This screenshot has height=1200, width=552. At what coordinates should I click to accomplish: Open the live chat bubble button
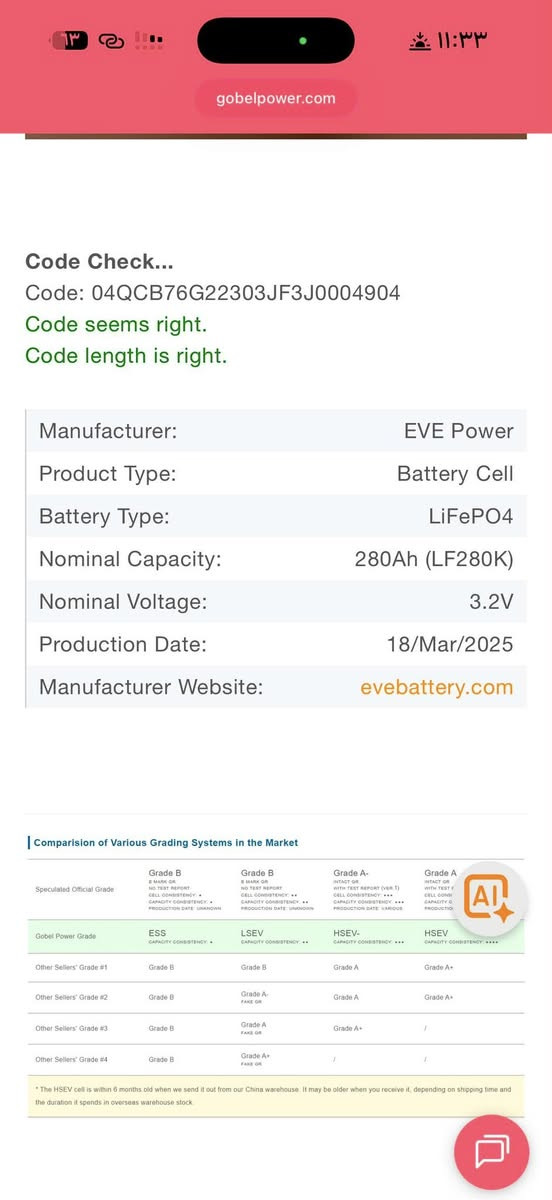coord(491,1152)
